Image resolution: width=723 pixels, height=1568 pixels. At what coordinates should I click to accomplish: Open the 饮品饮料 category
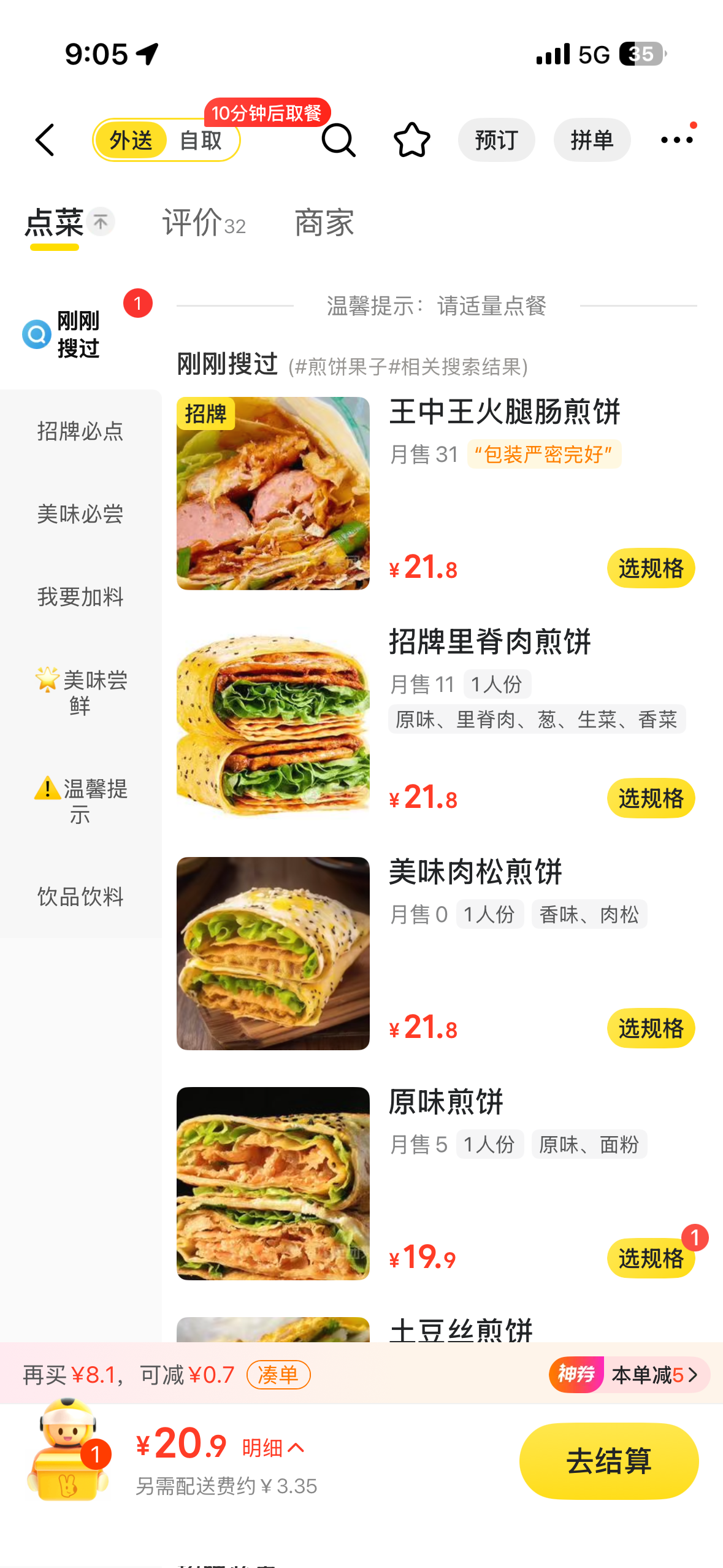click(80, 896)
